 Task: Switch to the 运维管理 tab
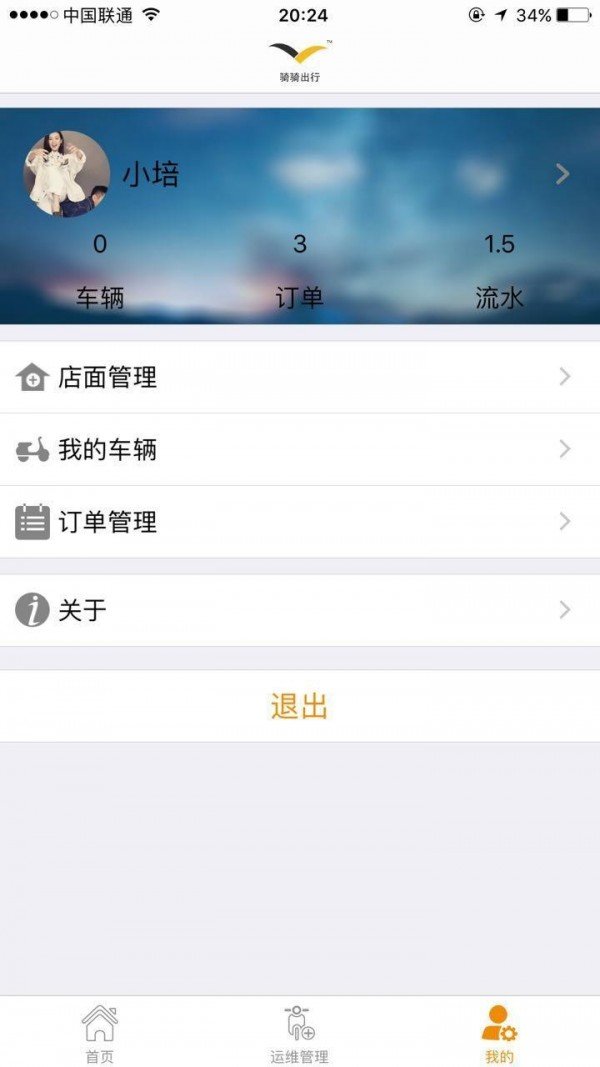click(299, 1034)
